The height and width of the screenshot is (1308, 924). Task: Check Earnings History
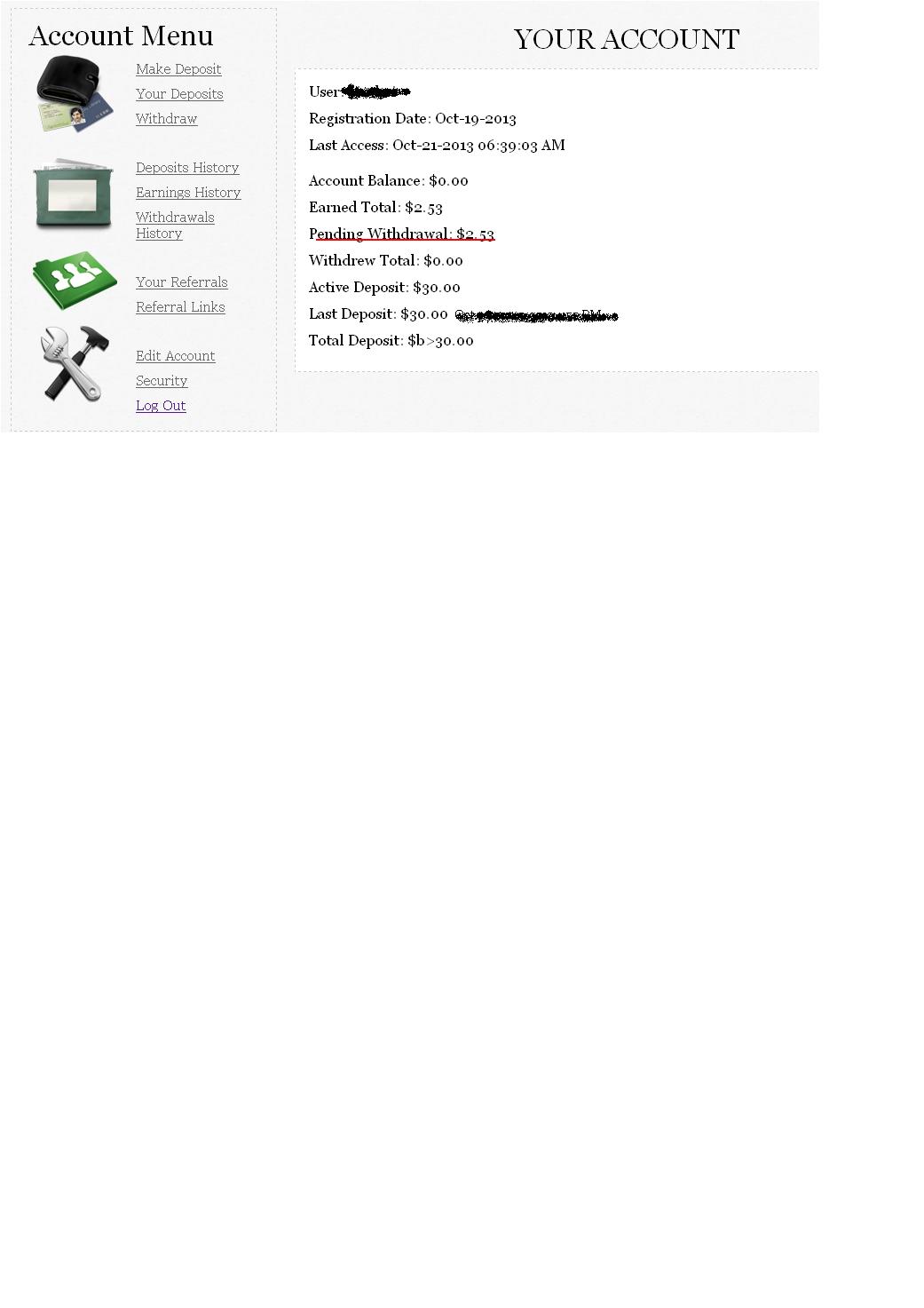188,193
